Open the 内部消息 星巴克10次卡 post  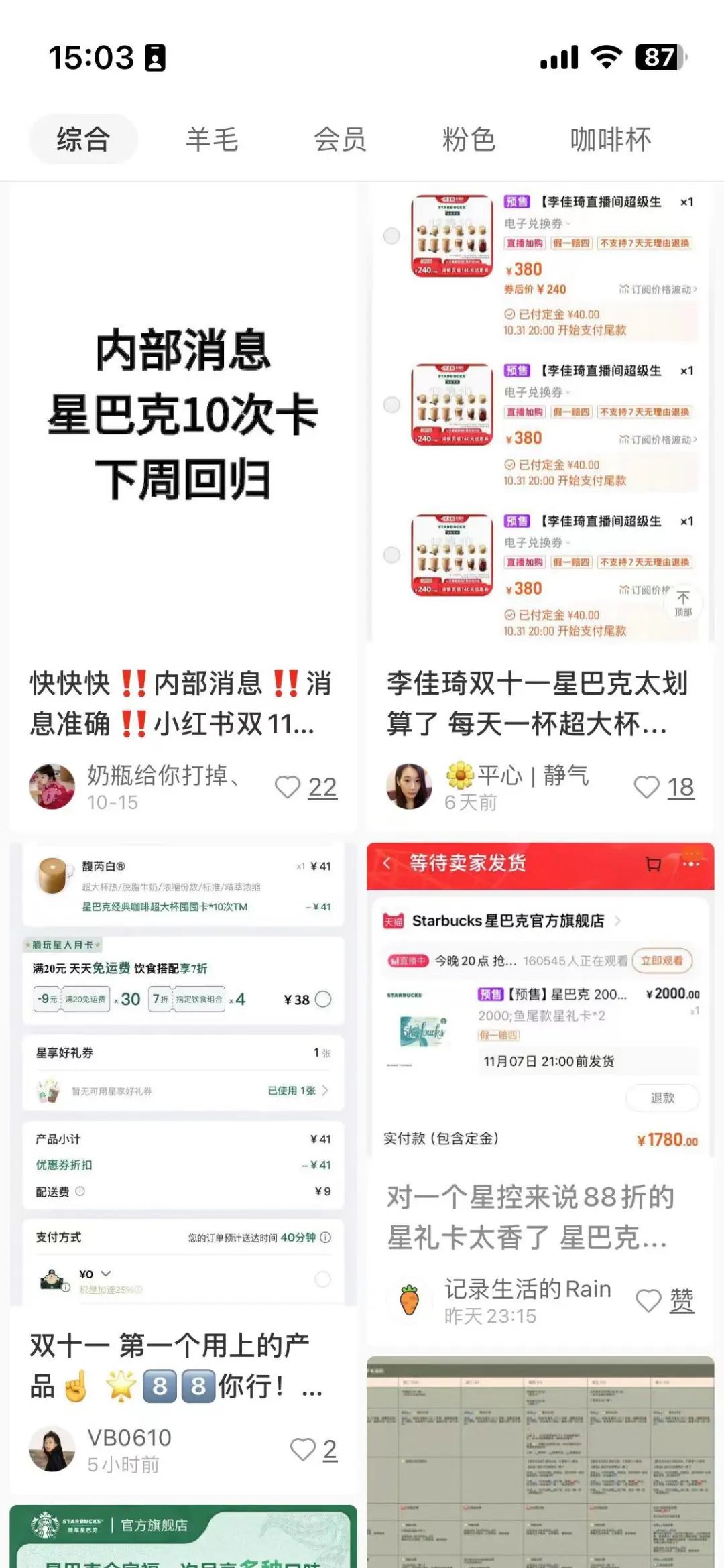tap(183, 416)
